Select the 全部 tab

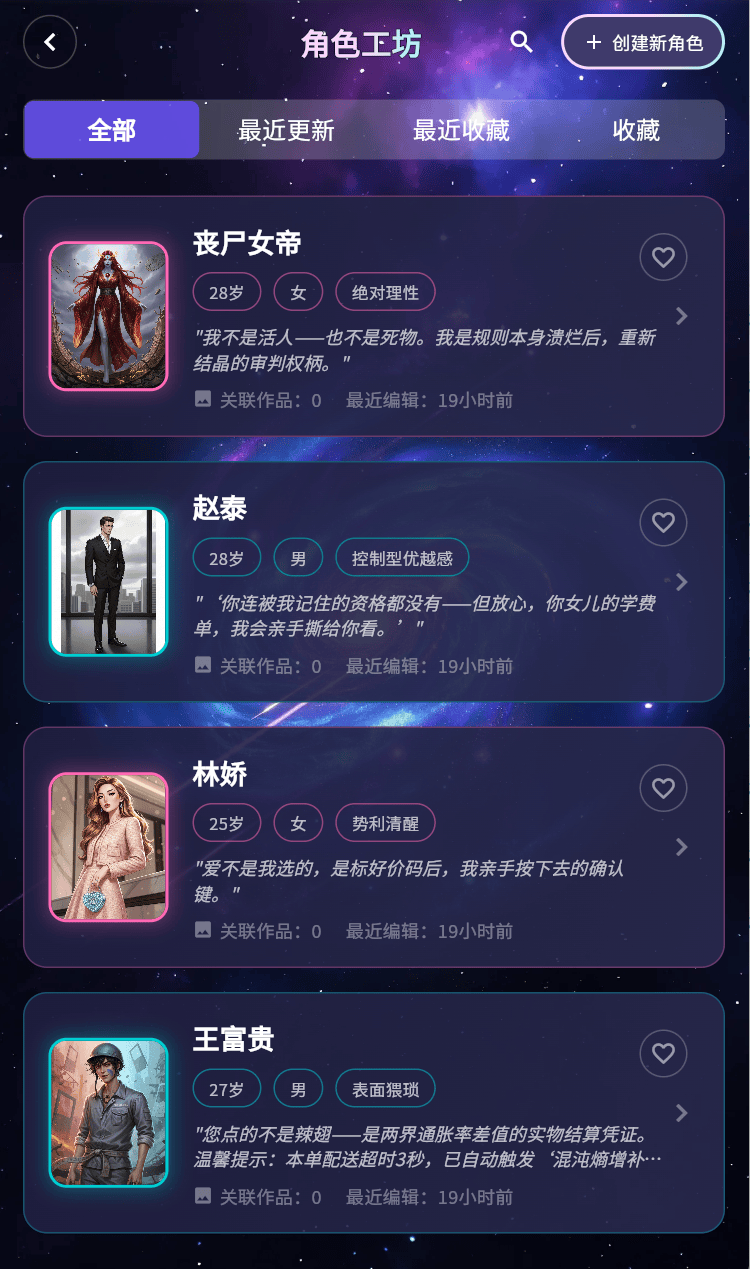coord(112,130)
